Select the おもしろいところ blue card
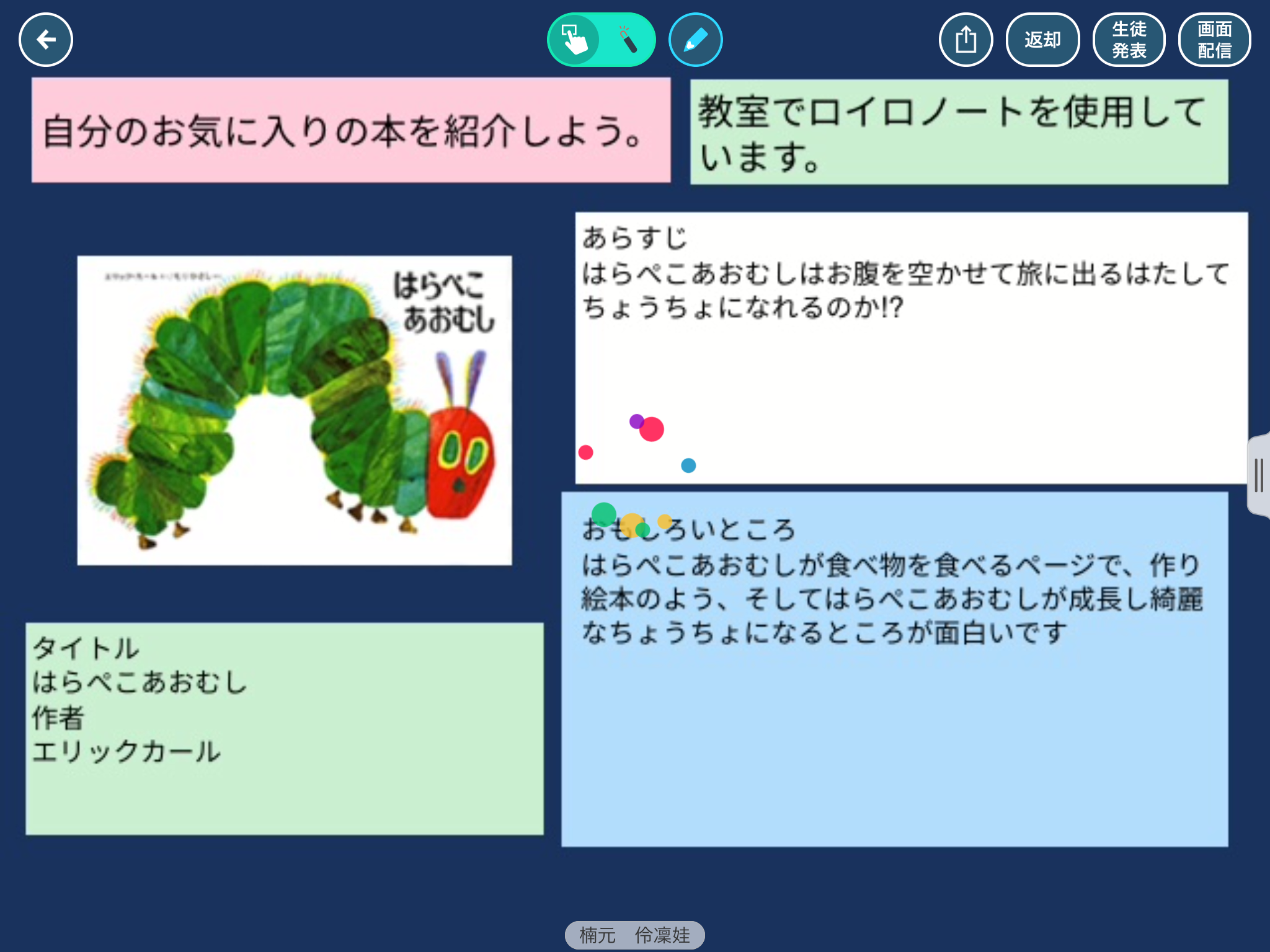Screen dimensions: 1270x952 [x=894, y=713]
